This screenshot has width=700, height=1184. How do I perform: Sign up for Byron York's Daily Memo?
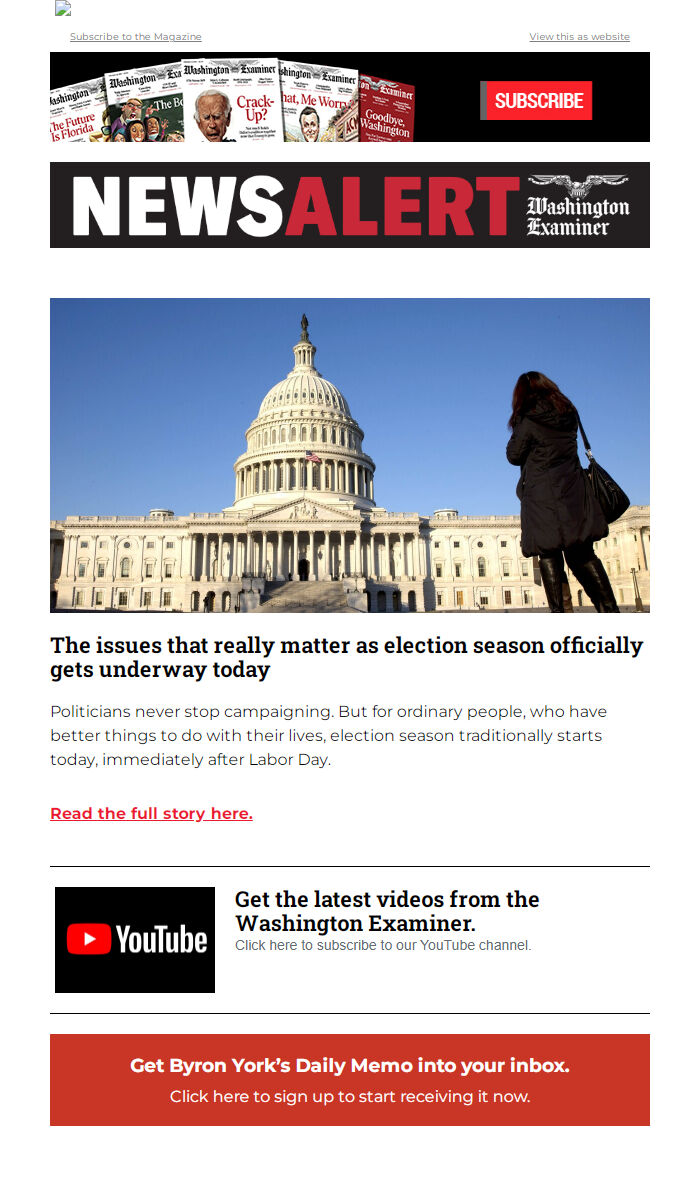(350, 1080)
